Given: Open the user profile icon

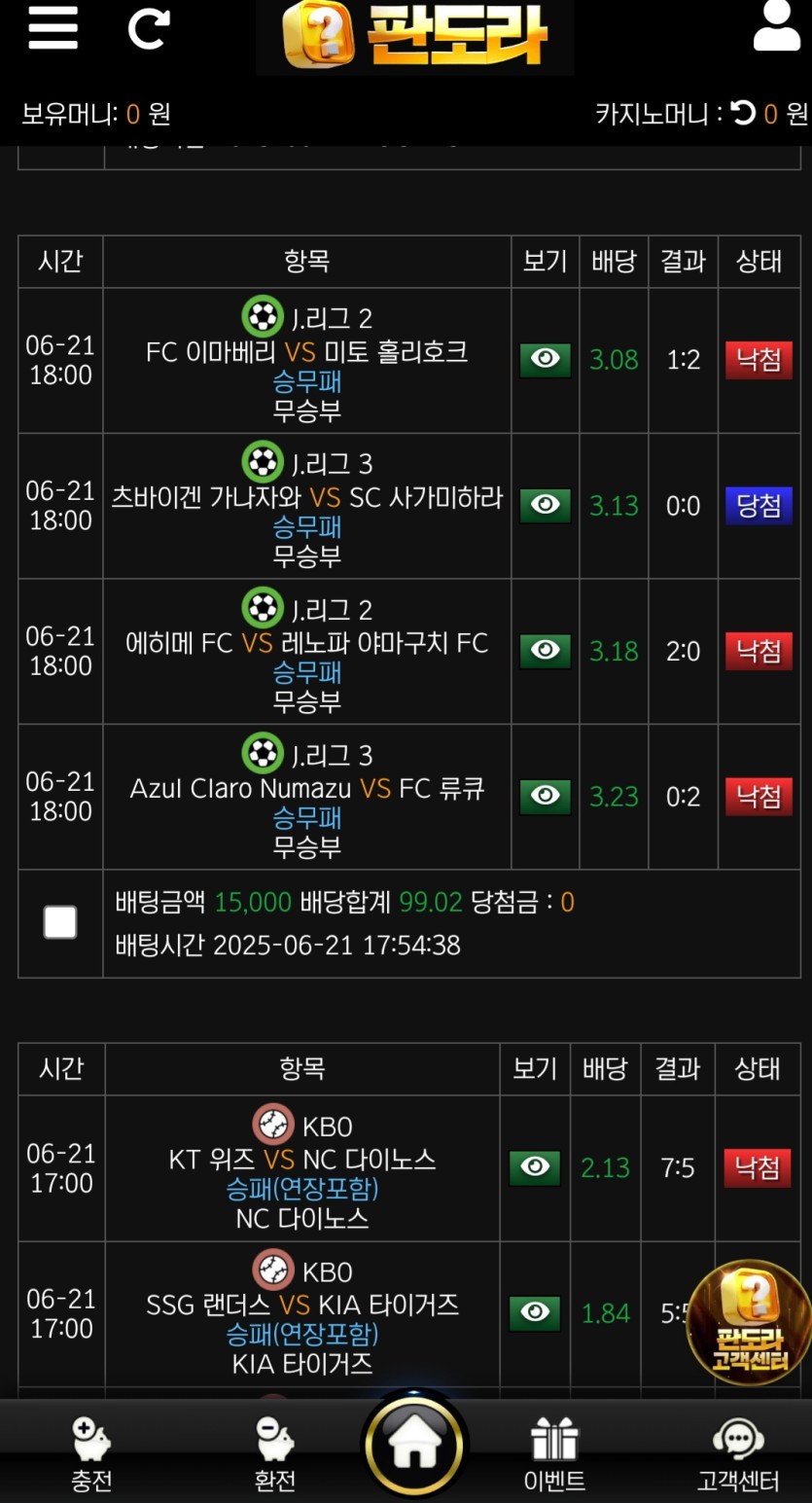Looking at the screenshot, I should [x=776, y=27].
